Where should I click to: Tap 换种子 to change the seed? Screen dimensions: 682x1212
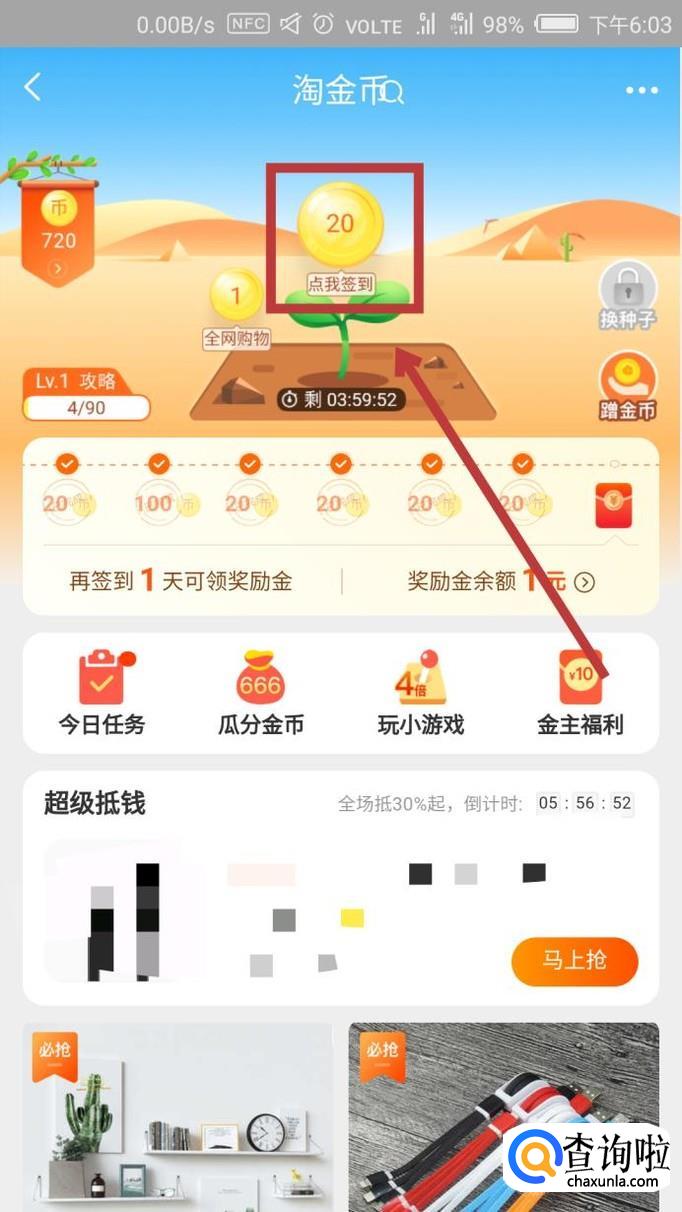tap(627, 295)
